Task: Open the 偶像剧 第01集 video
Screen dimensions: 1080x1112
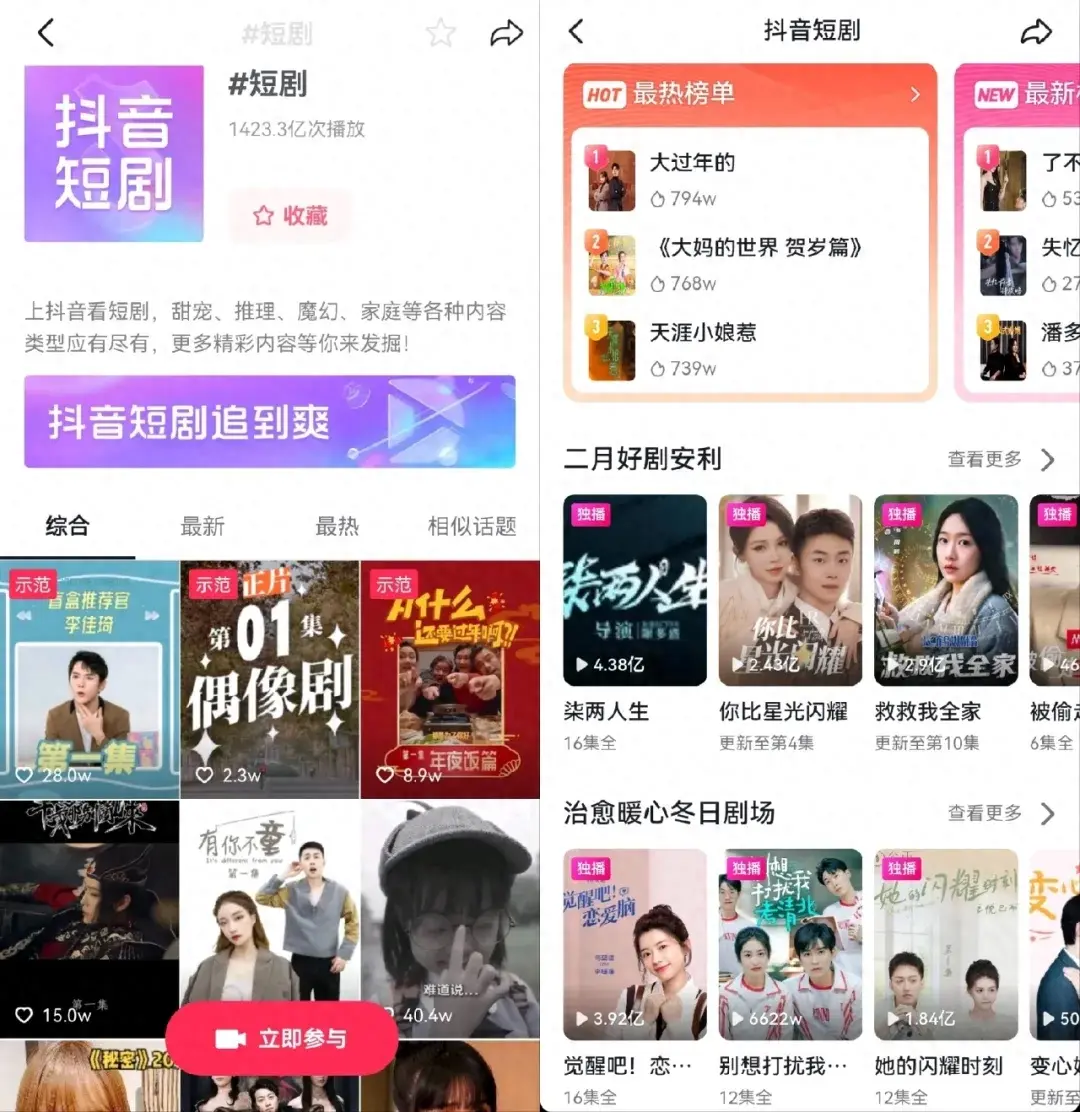Action: click(269, 678)
